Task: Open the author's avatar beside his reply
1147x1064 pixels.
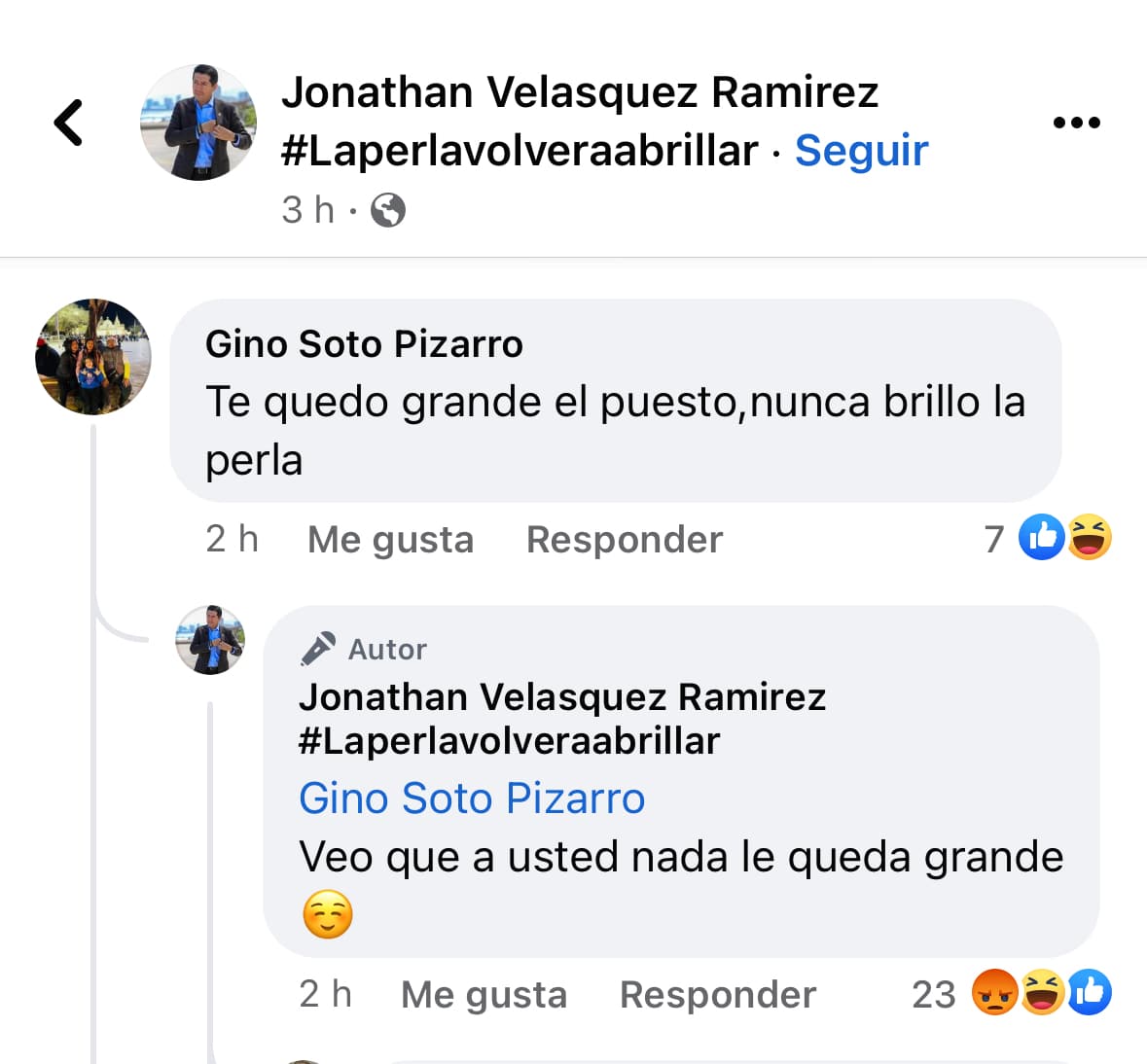Action: (x=209, y=640)
